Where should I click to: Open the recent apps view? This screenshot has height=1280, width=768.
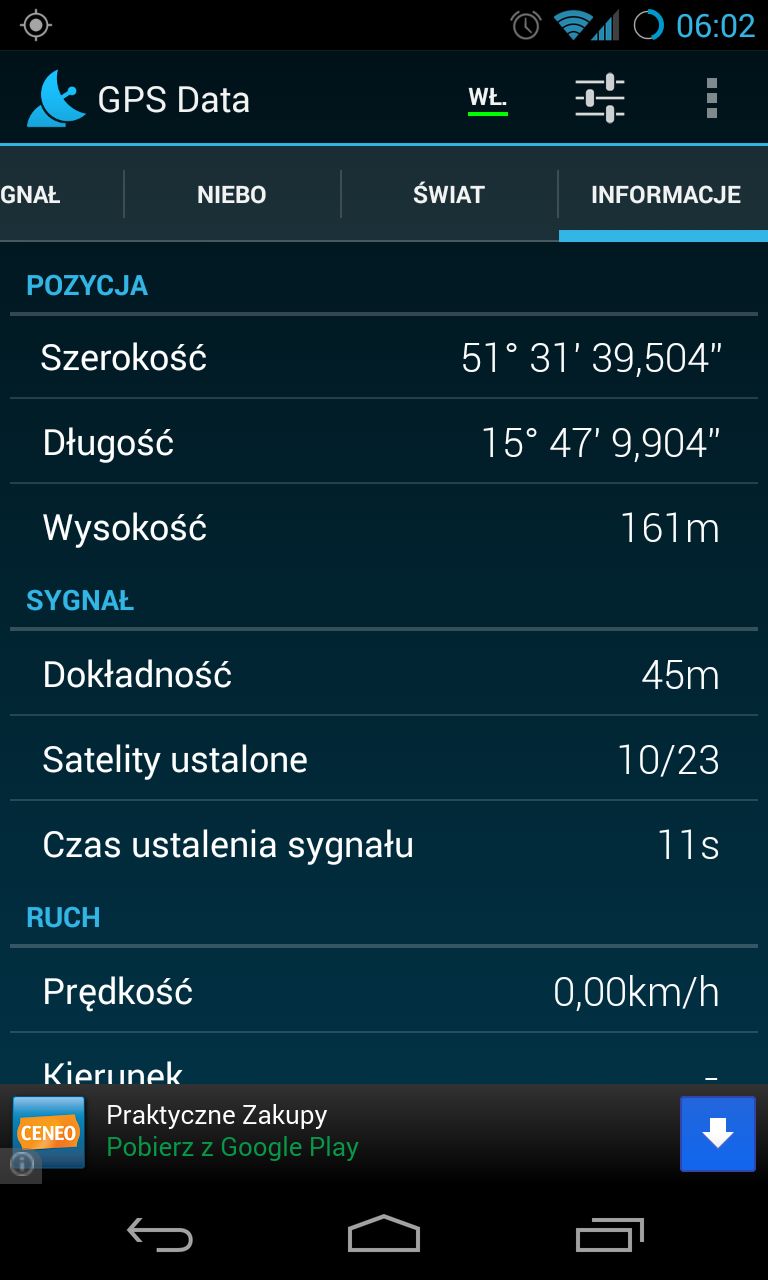[x=610, y=1234]
